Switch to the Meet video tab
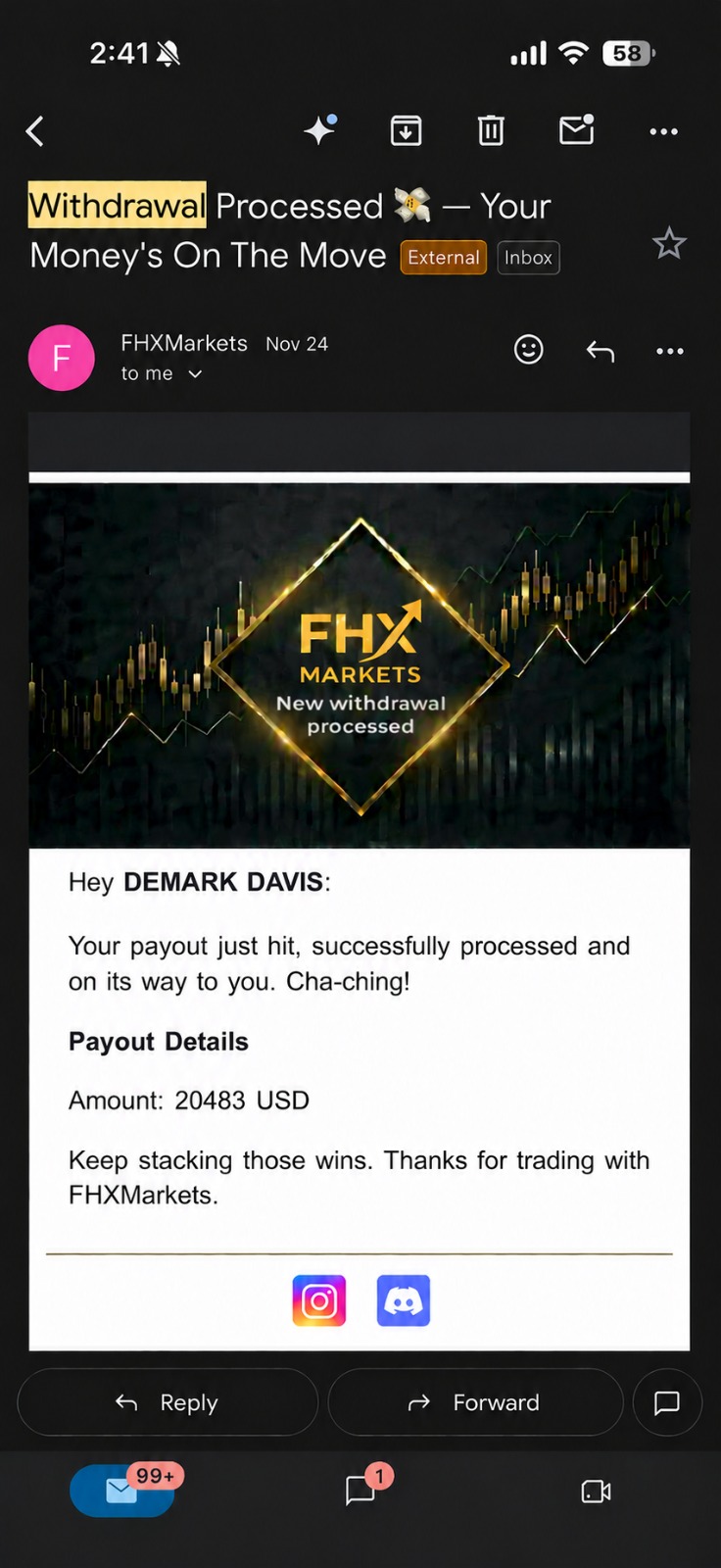This screenshot has width=721, height=1568. coord(596,1492)
